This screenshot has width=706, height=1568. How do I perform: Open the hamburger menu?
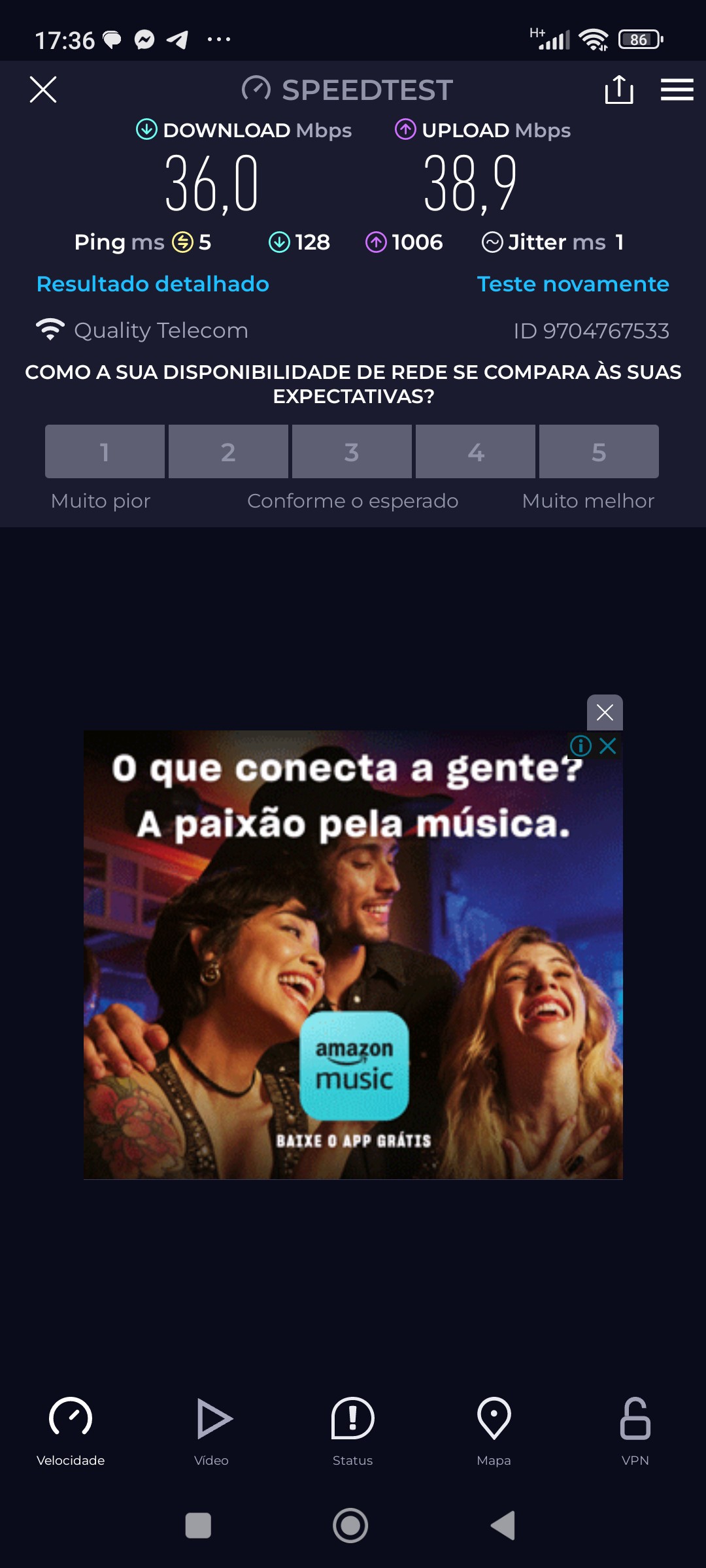point(677,90)
